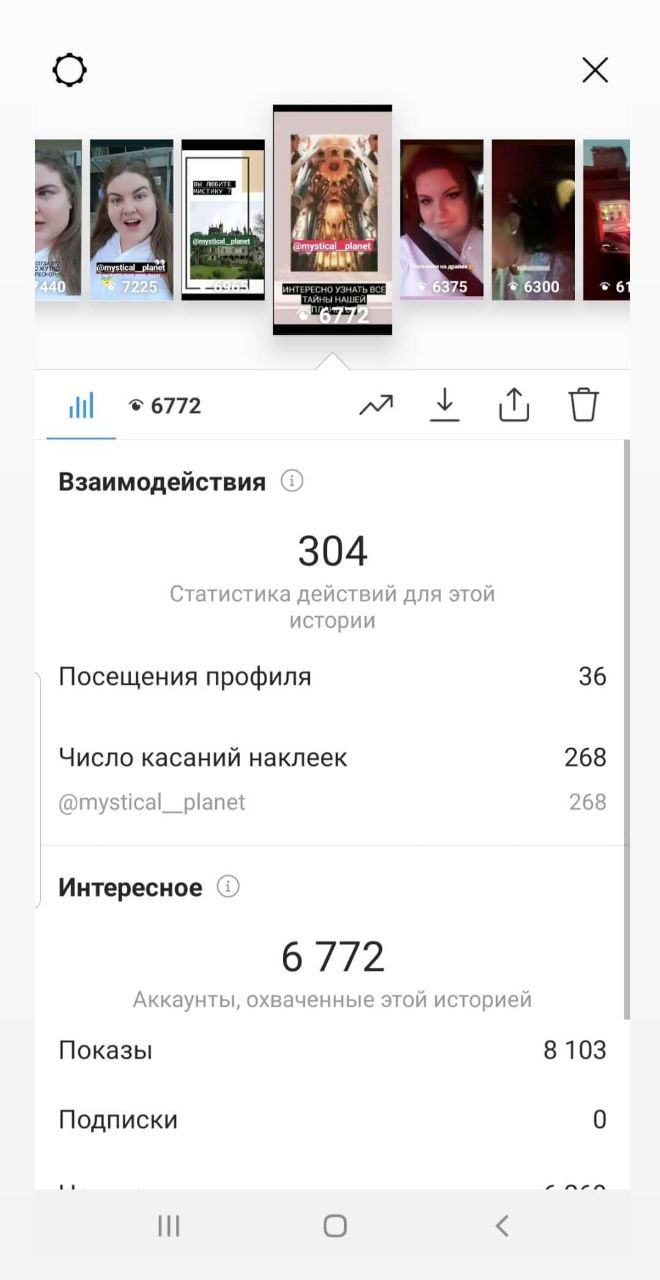Go back using system navigation button
This screenshot has height=1280, width=660.
click(x=502, y=1225)
